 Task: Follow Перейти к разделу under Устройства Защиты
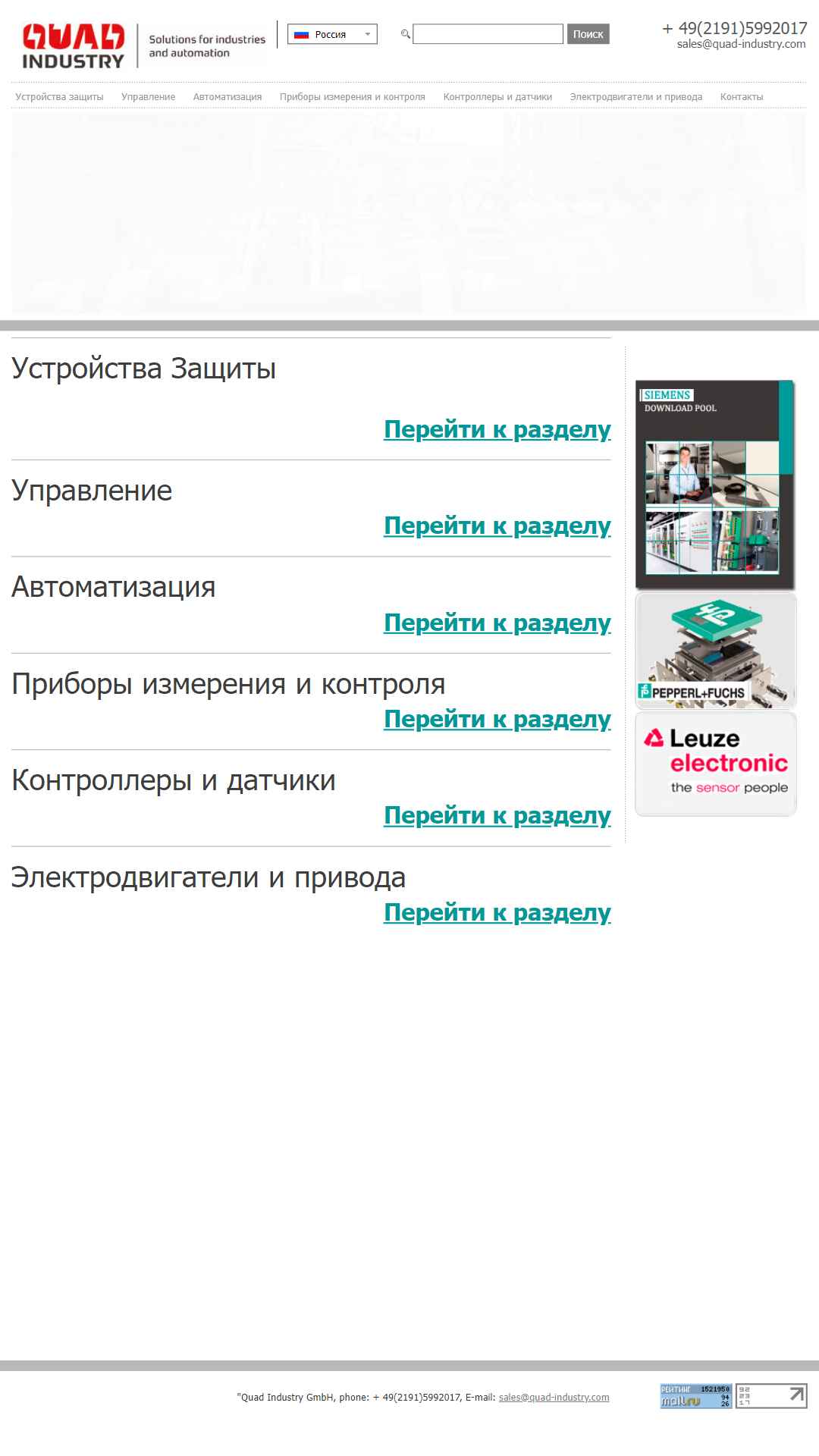497,429
